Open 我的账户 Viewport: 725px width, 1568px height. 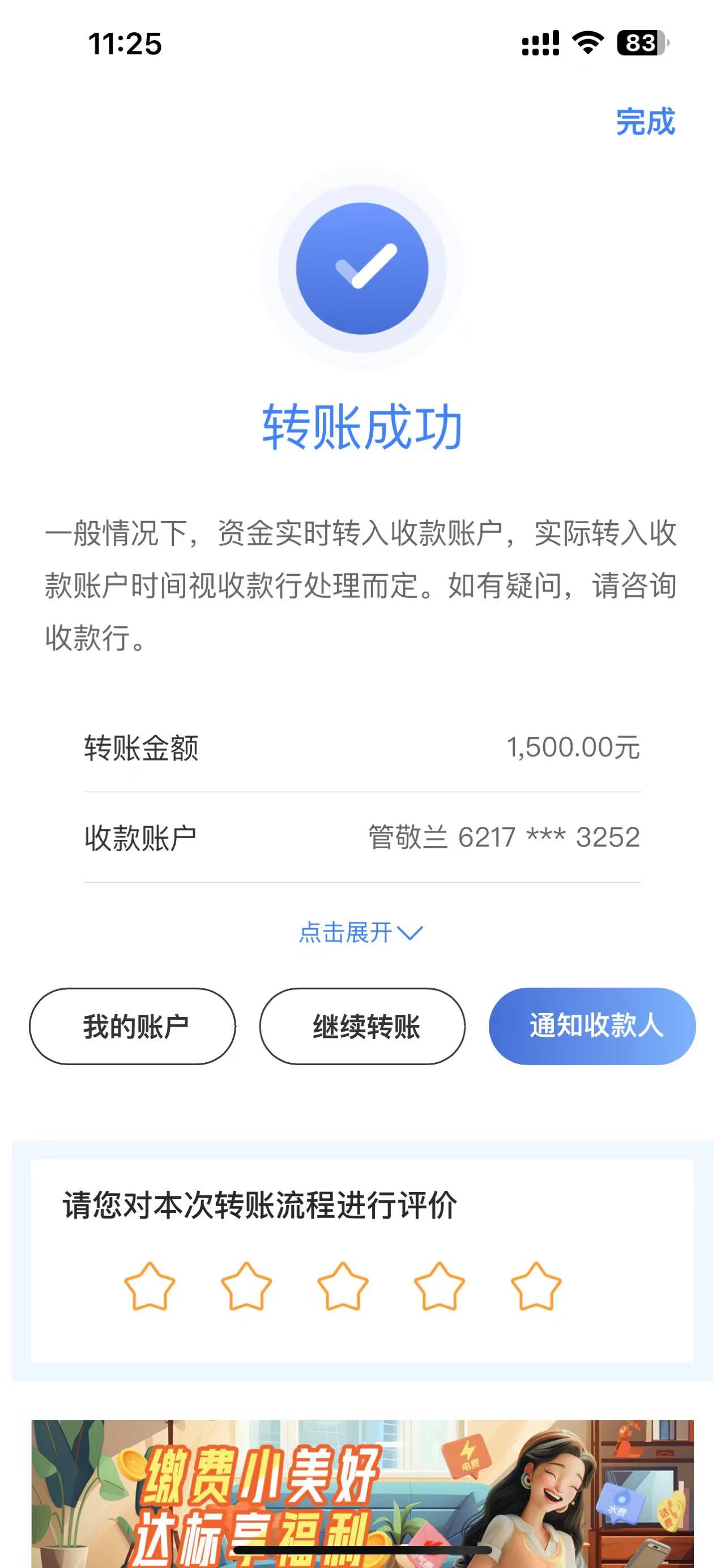tap(133, 1026)
